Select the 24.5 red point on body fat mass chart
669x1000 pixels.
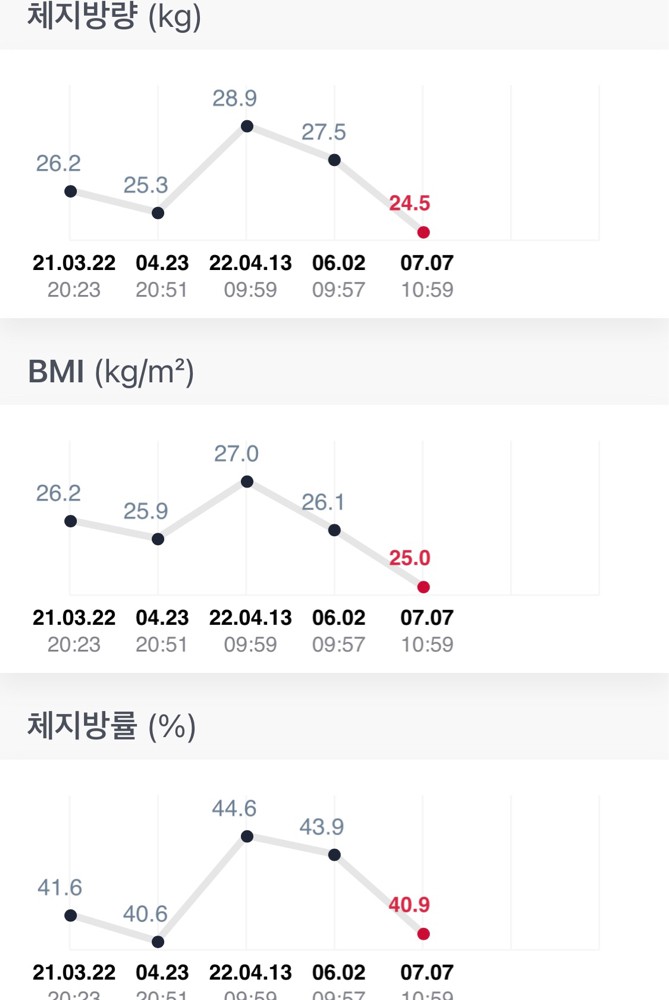pos(423,232)
